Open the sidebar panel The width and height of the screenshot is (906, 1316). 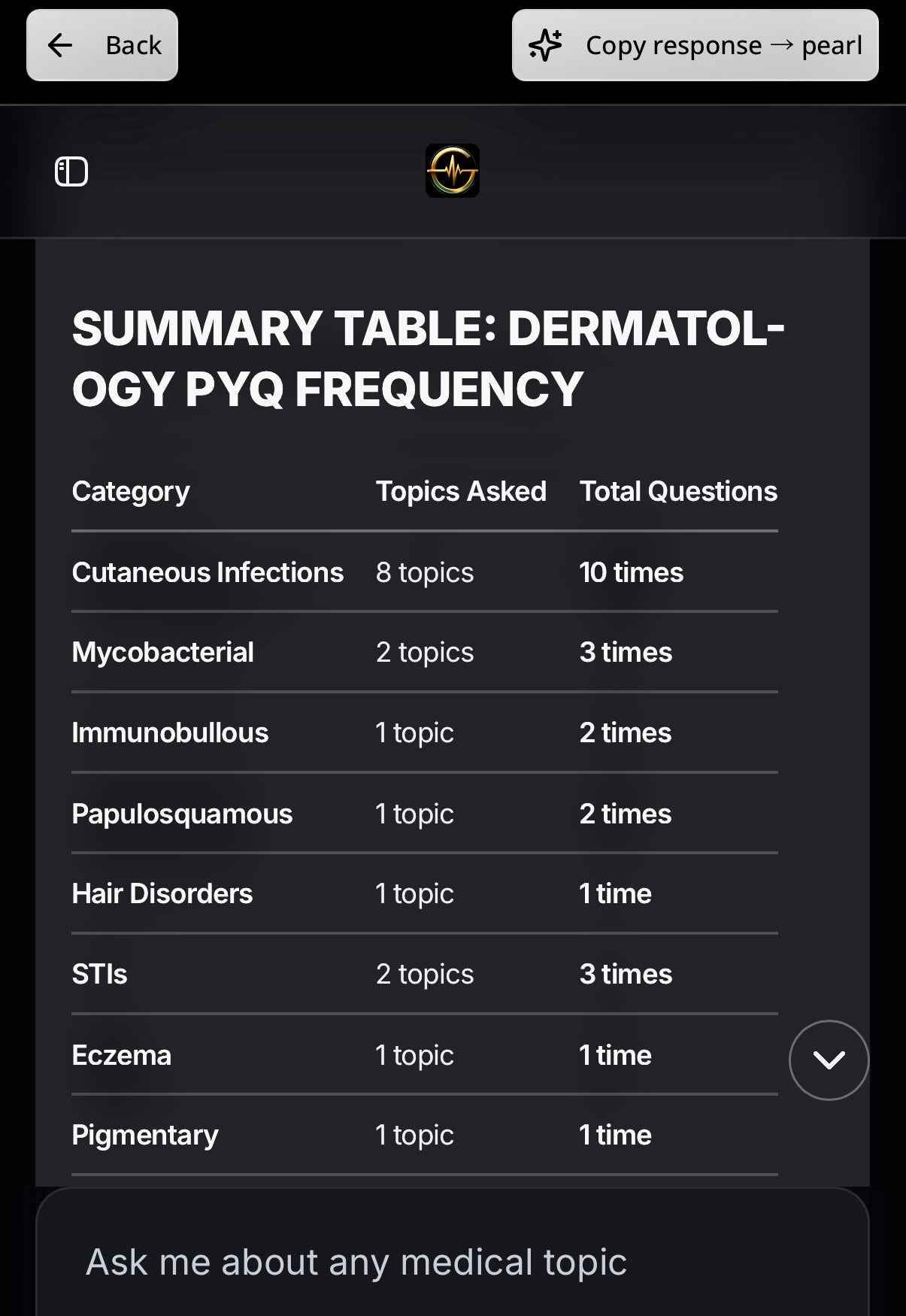(x=71, y=171)
